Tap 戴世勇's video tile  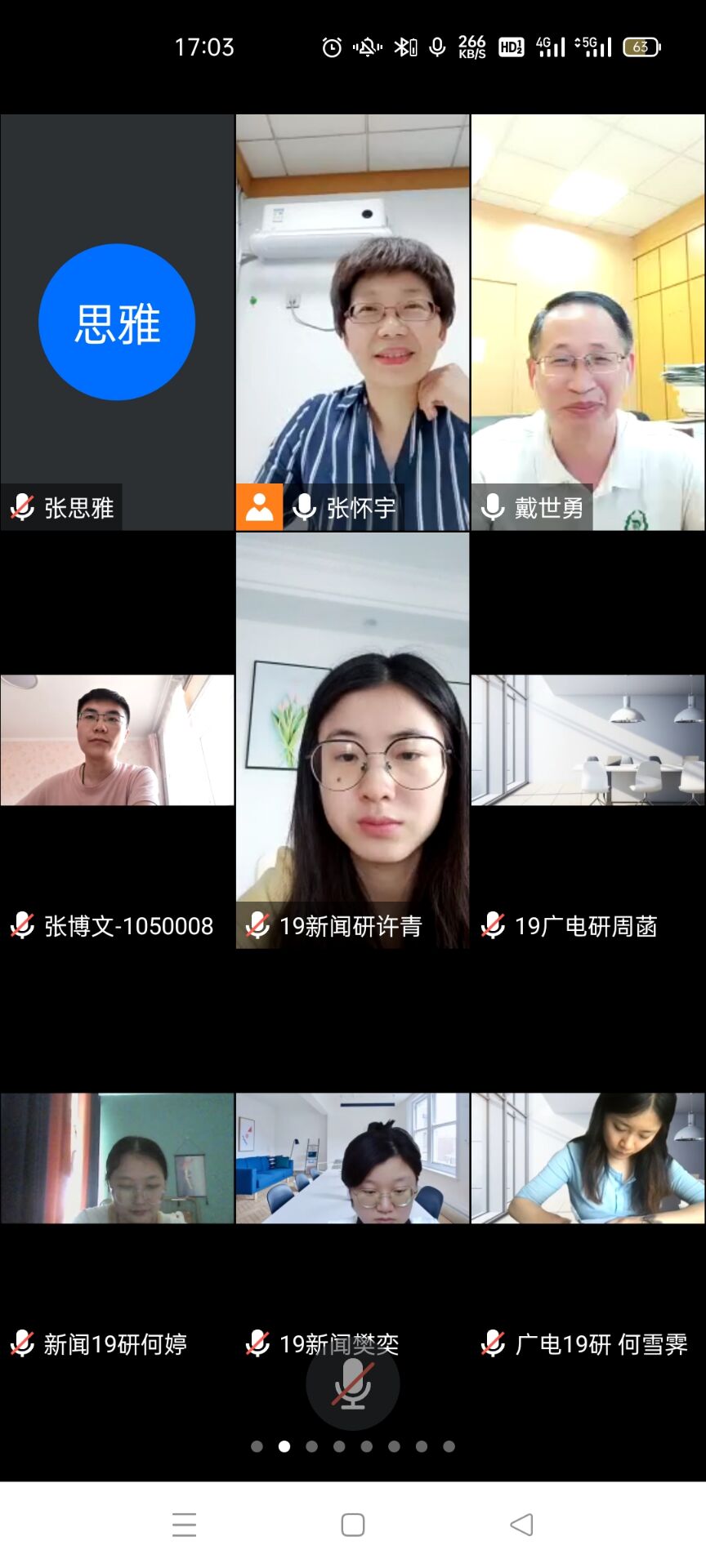click(x=588, y=322)
